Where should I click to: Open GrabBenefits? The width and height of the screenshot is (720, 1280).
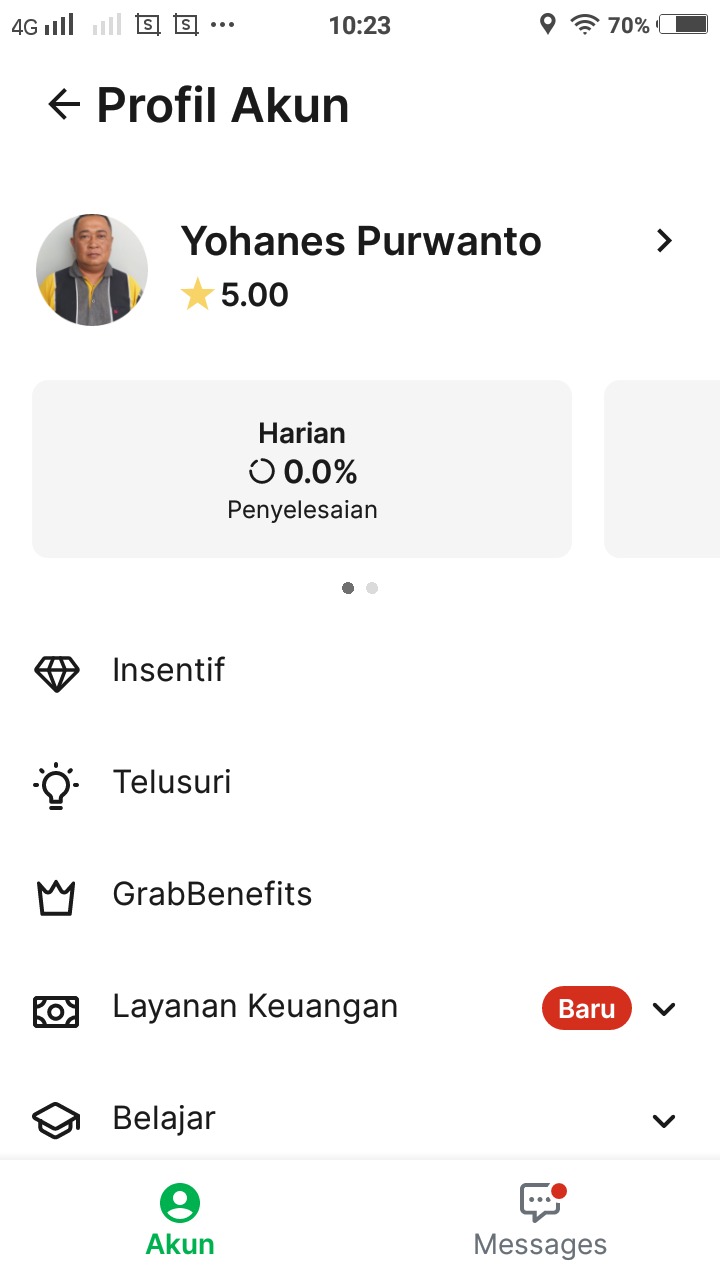coord(212,894)
